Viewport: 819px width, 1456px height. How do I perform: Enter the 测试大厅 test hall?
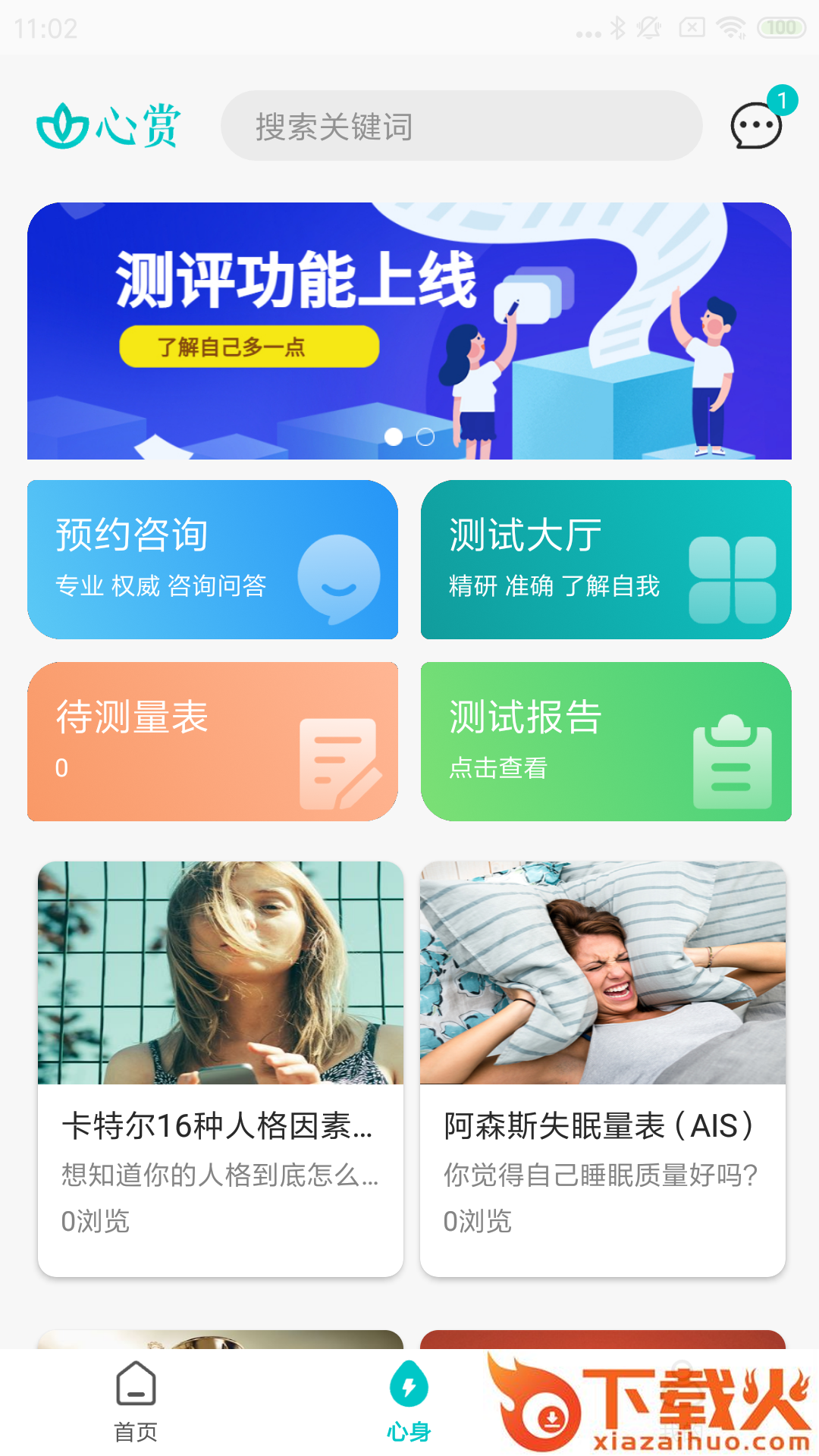point(606,560)
